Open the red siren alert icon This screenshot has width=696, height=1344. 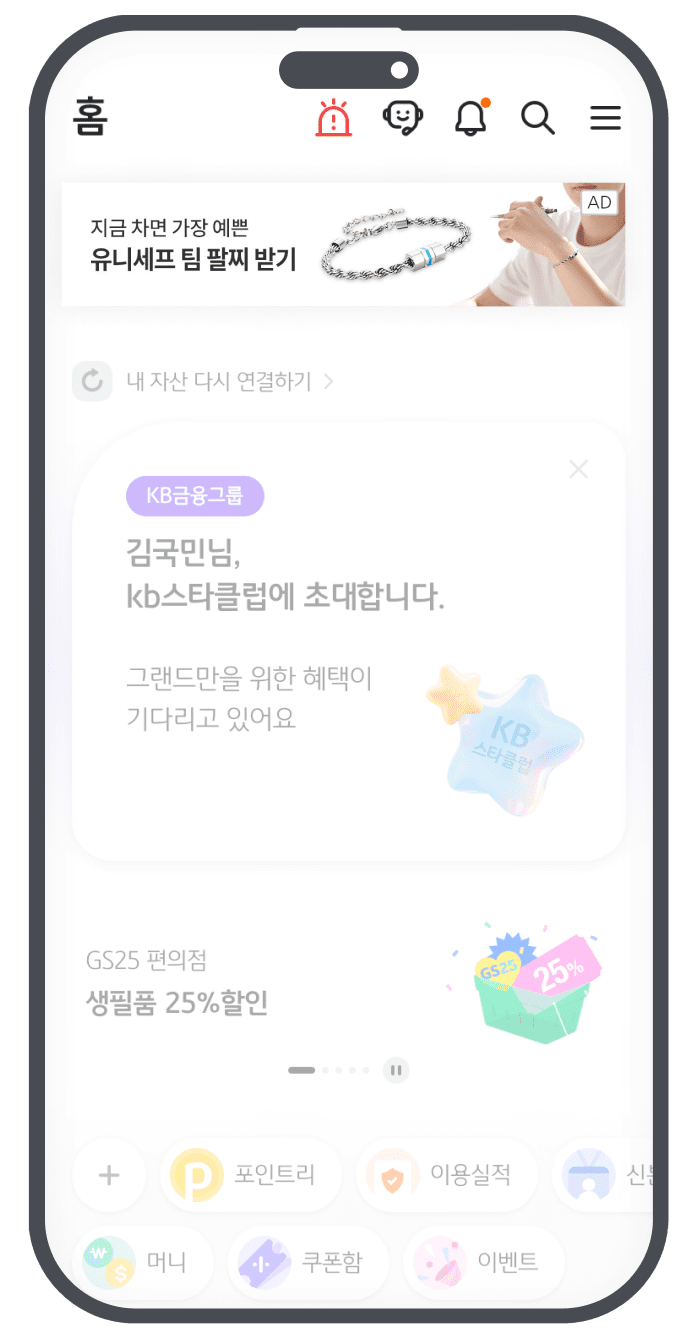coord(334,119)
